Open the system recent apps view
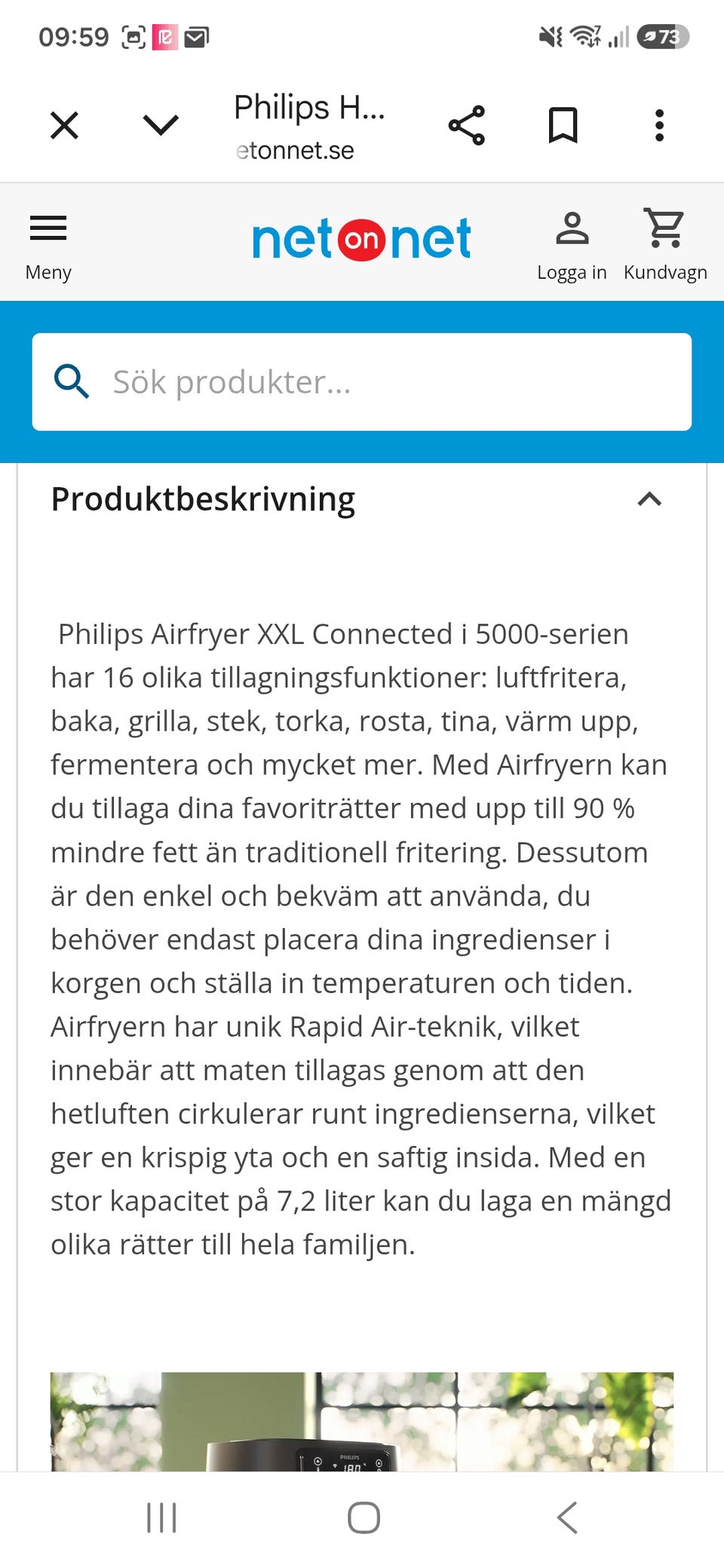724x1568 pixels. coord(161,1517)
